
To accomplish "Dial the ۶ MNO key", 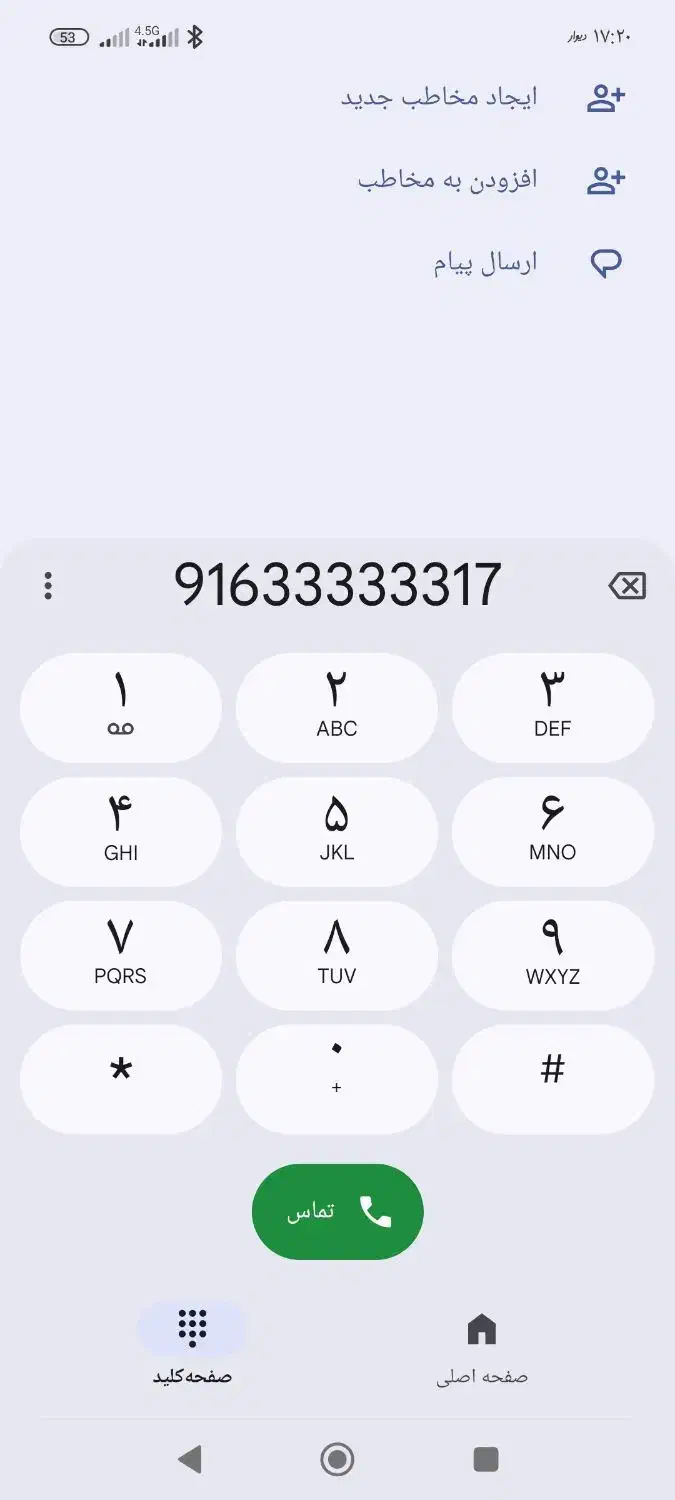I will click(x=553, y=832).
